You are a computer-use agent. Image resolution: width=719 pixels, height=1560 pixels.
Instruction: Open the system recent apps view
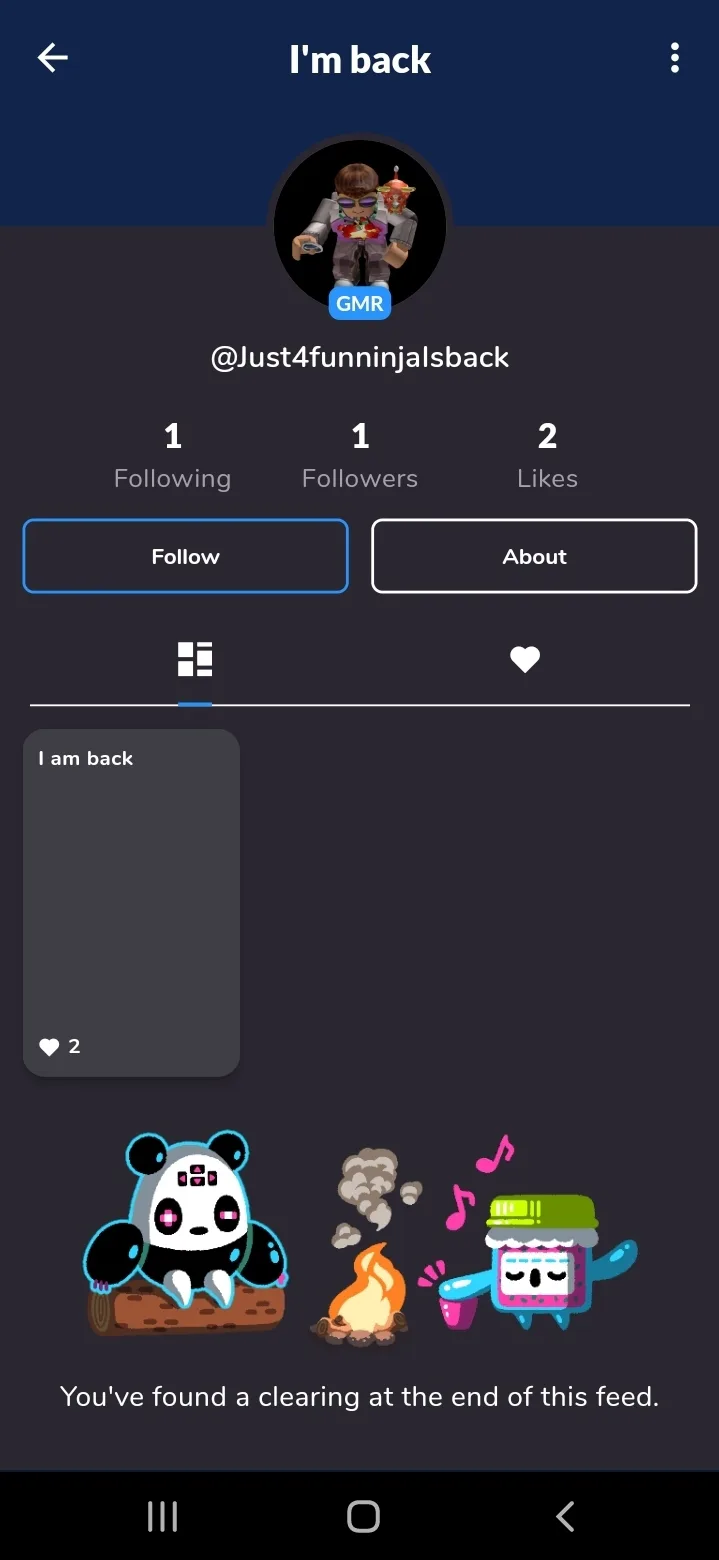[162, 1516]
